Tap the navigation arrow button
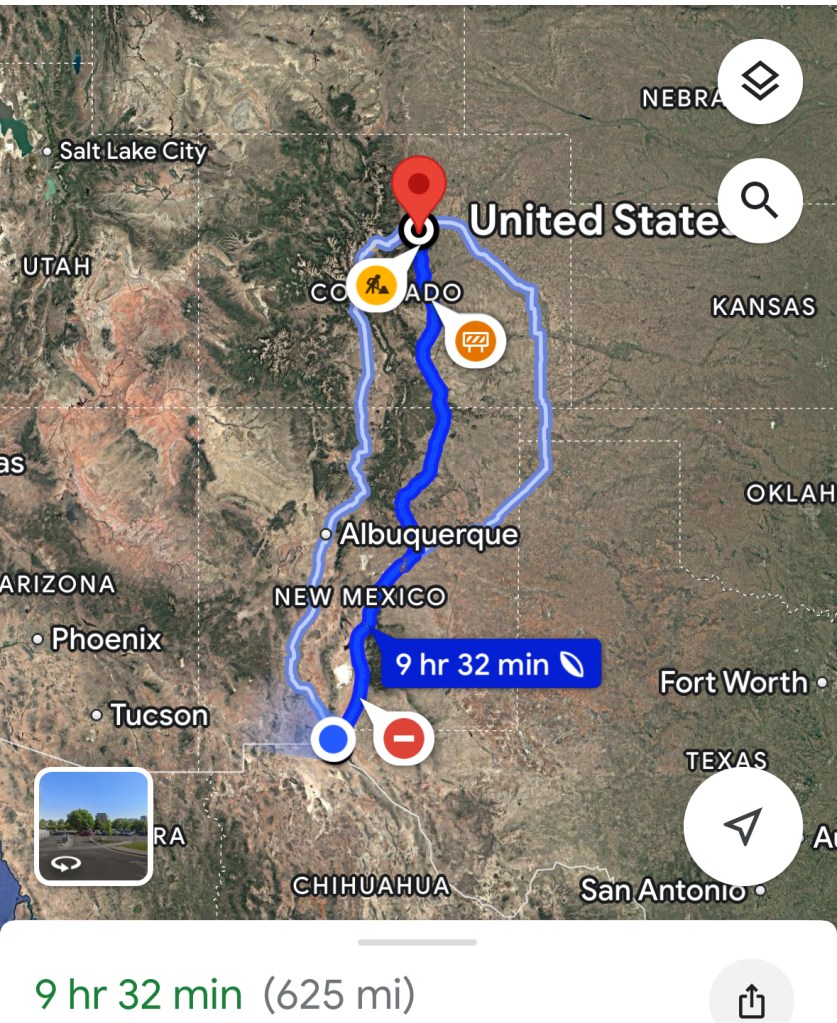This screenshot has width=837, height=1023. coord(742,826)
